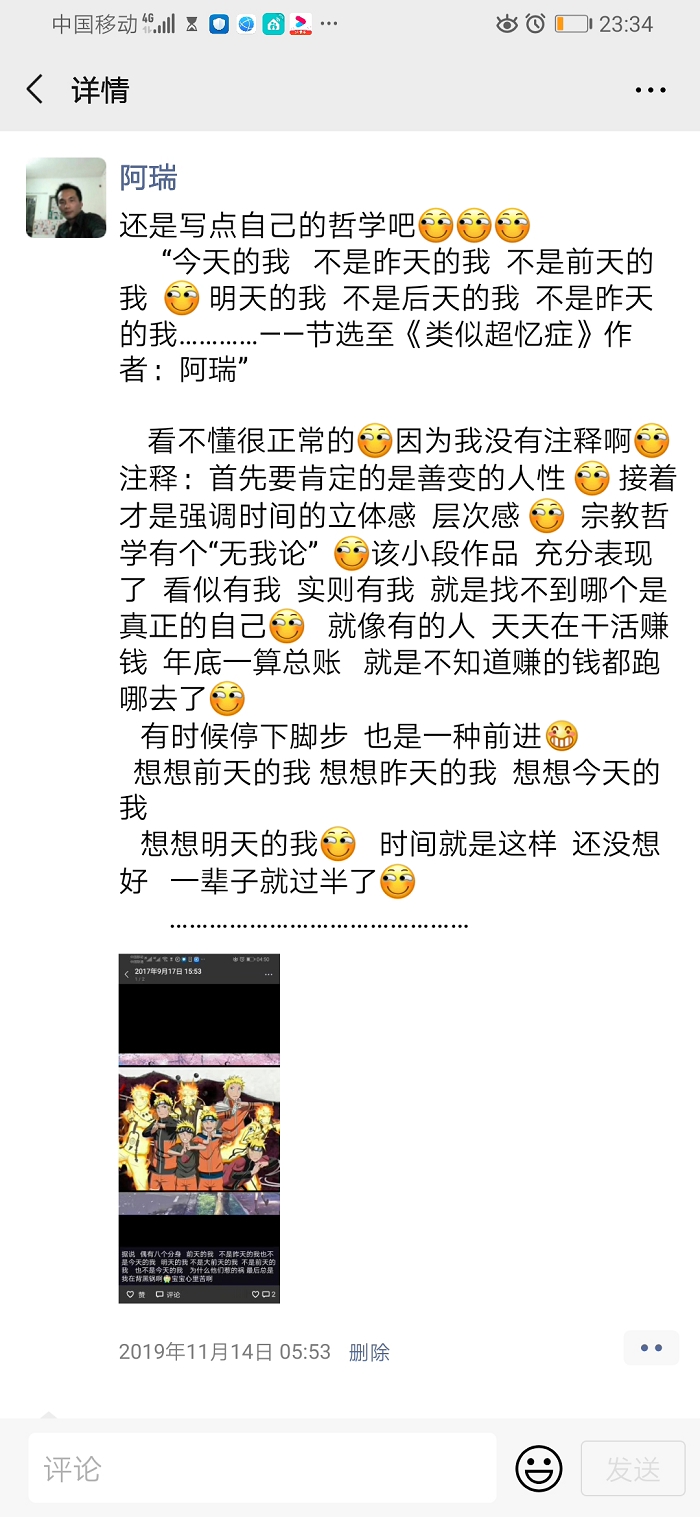Focus the 评论 comment input field
700x1517 pixels.
point(262,1468)
